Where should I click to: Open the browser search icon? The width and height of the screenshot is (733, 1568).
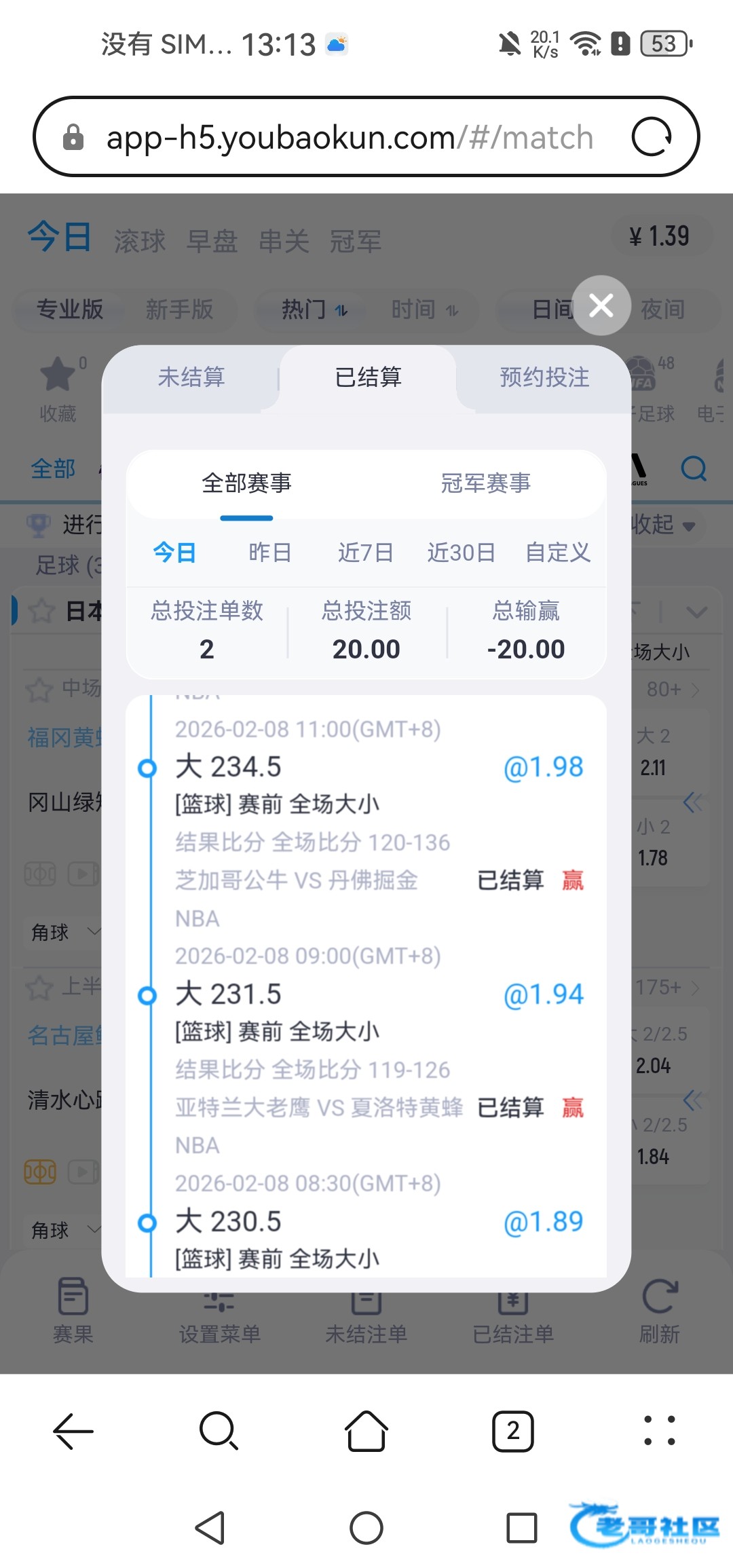click(219, 1431)
